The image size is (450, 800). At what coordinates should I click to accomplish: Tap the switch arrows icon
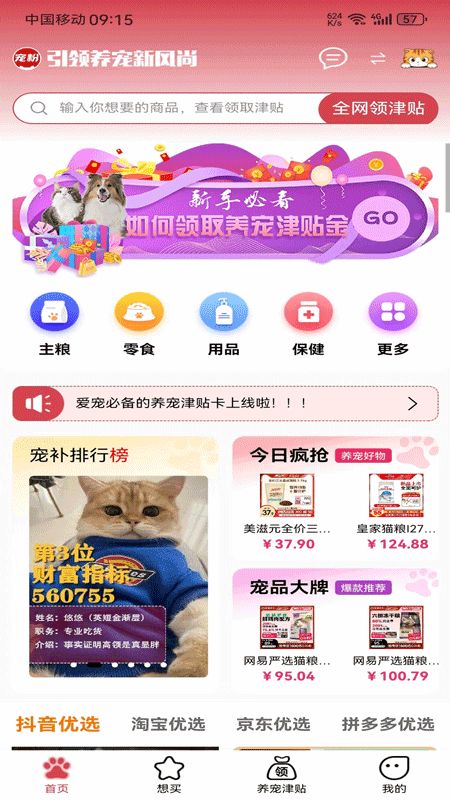(x=378, y=58)
